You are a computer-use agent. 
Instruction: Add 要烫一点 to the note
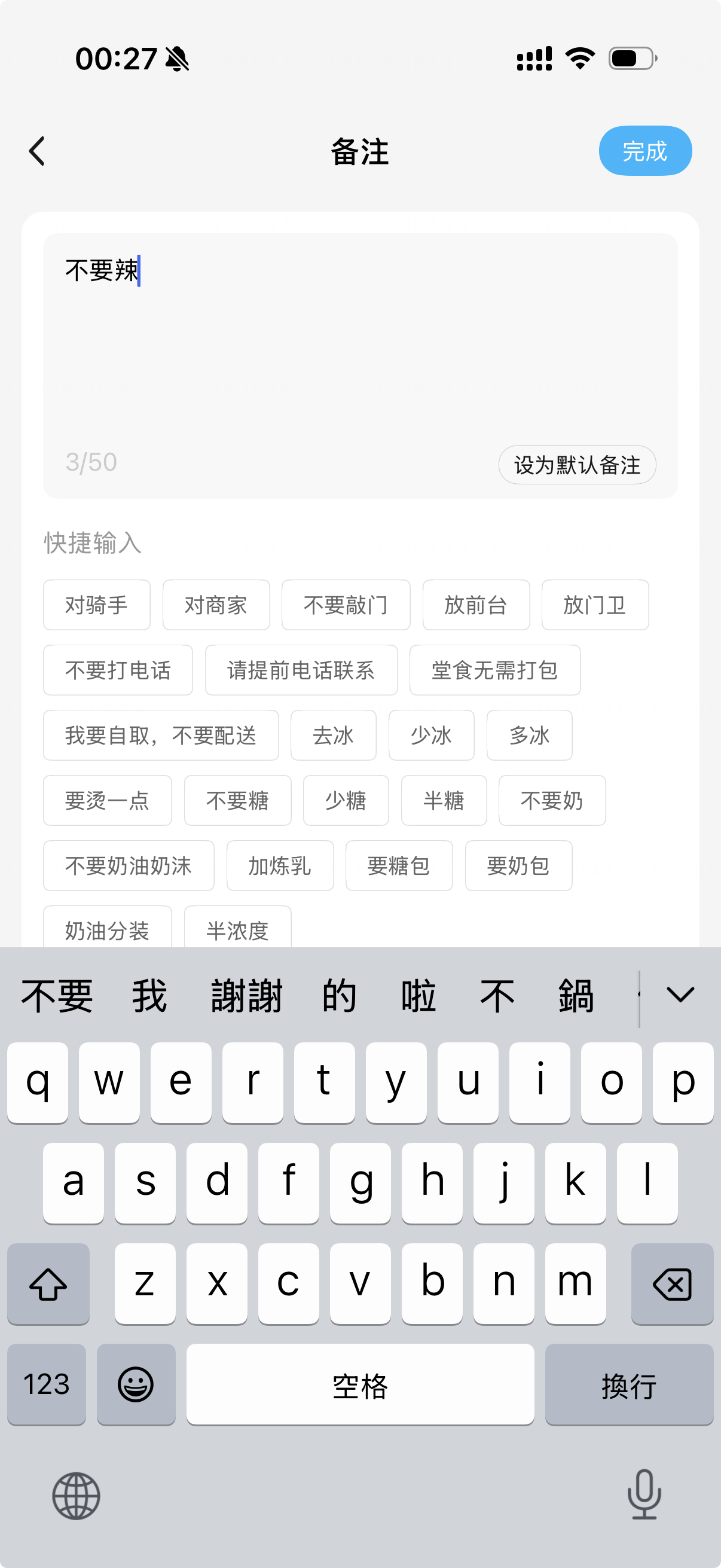(107, 800)
